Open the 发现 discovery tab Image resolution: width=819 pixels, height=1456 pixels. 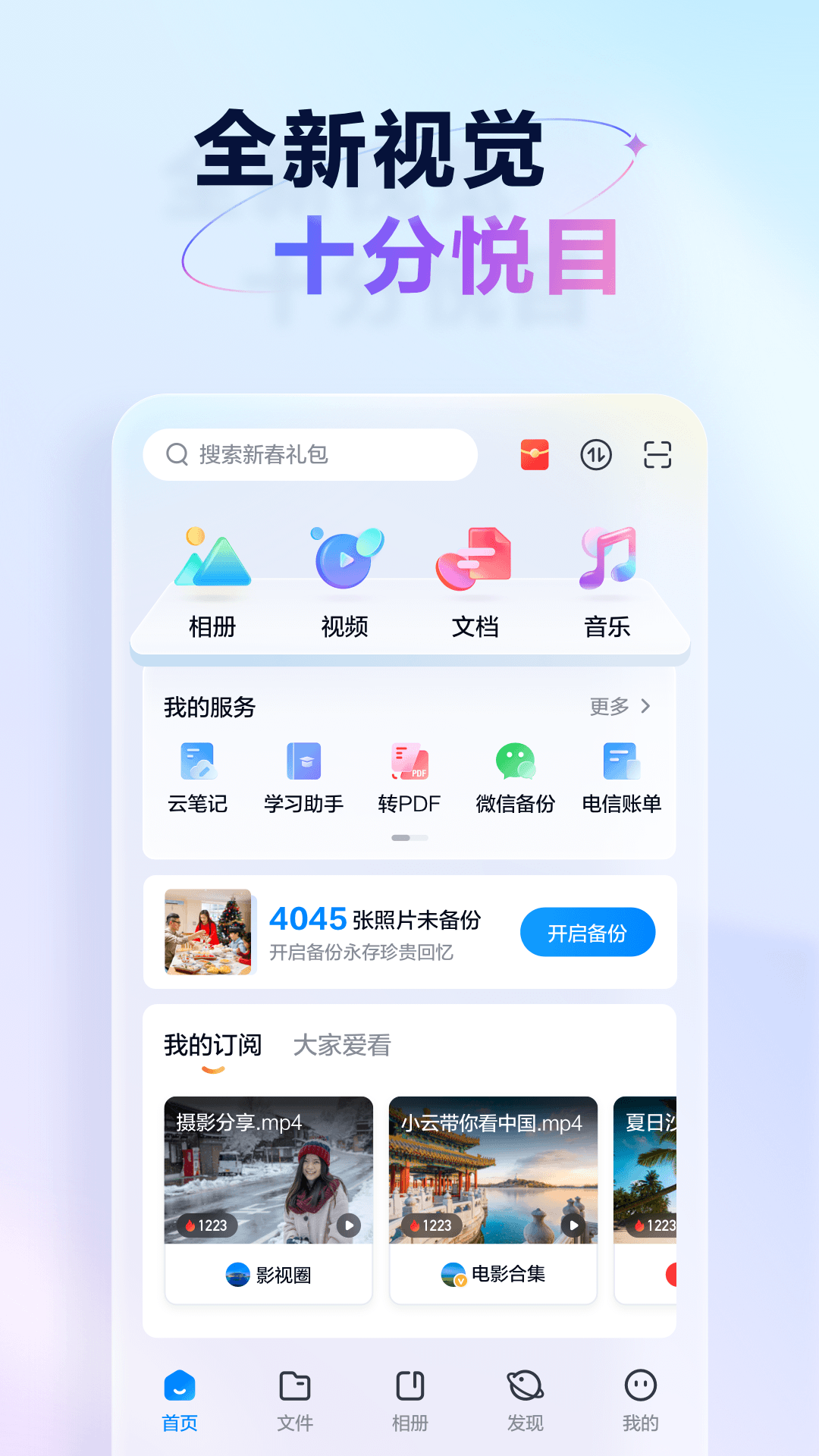click(526, 1399)
